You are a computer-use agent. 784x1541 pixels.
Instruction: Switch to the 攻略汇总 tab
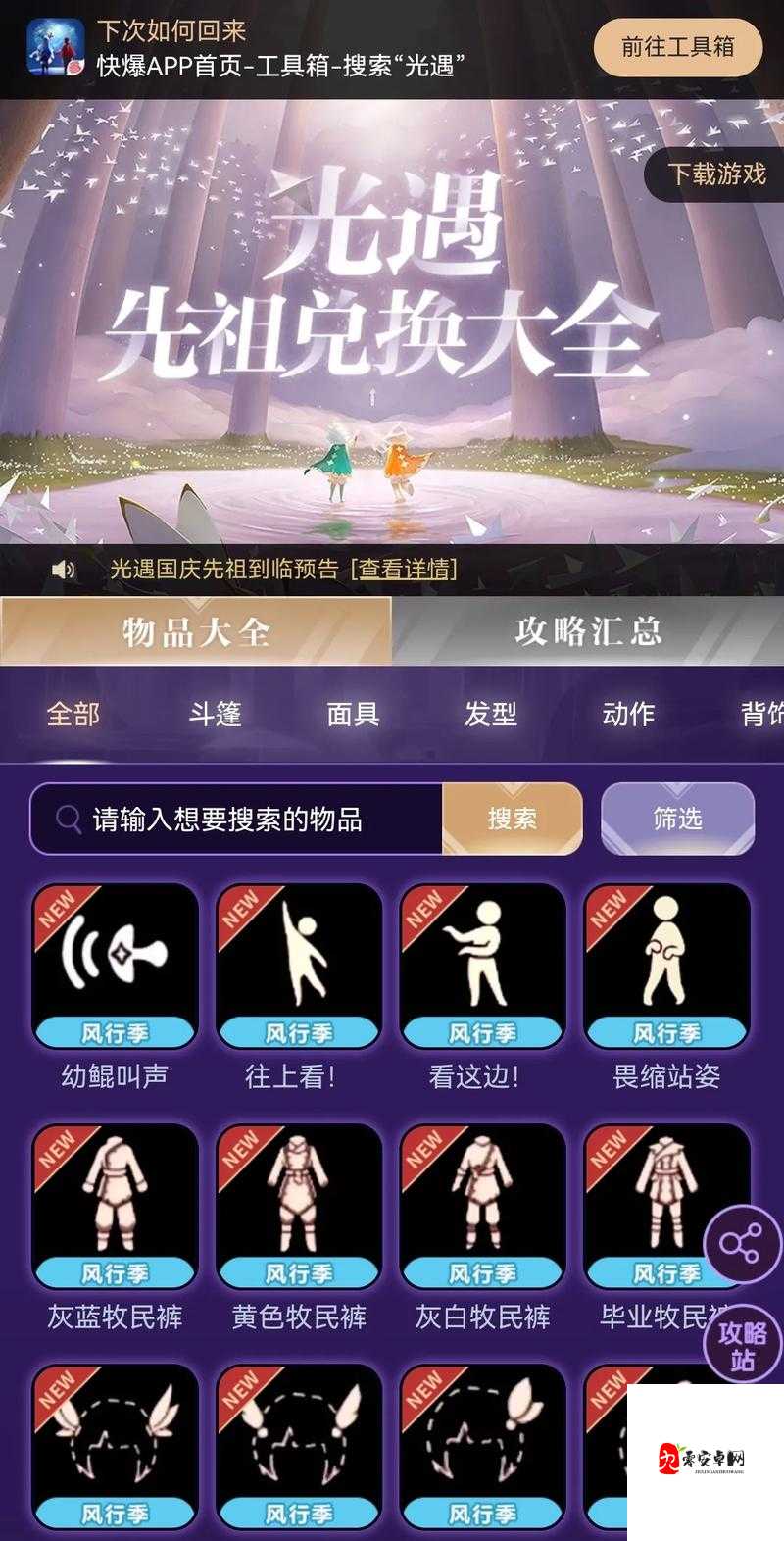tap(588, 631)
